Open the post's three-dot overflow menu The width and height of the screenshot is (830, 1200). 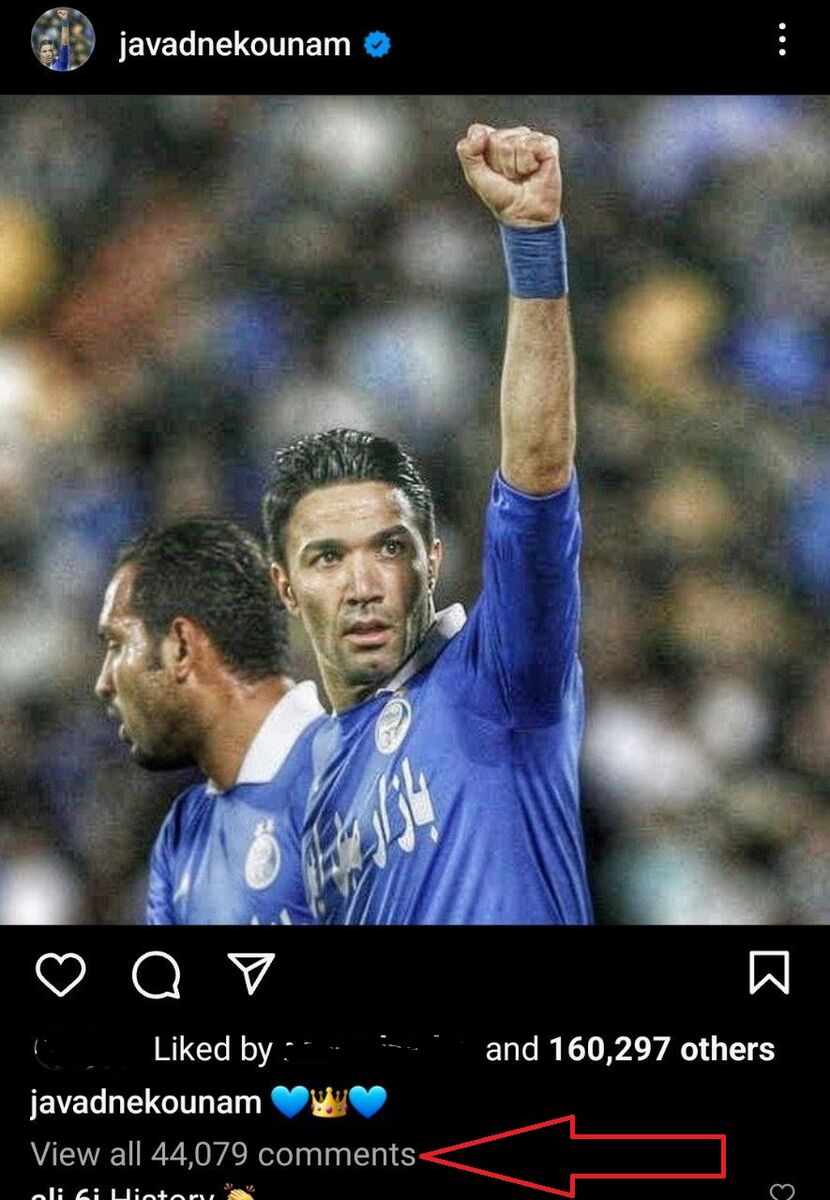click(x=781, y=40)
